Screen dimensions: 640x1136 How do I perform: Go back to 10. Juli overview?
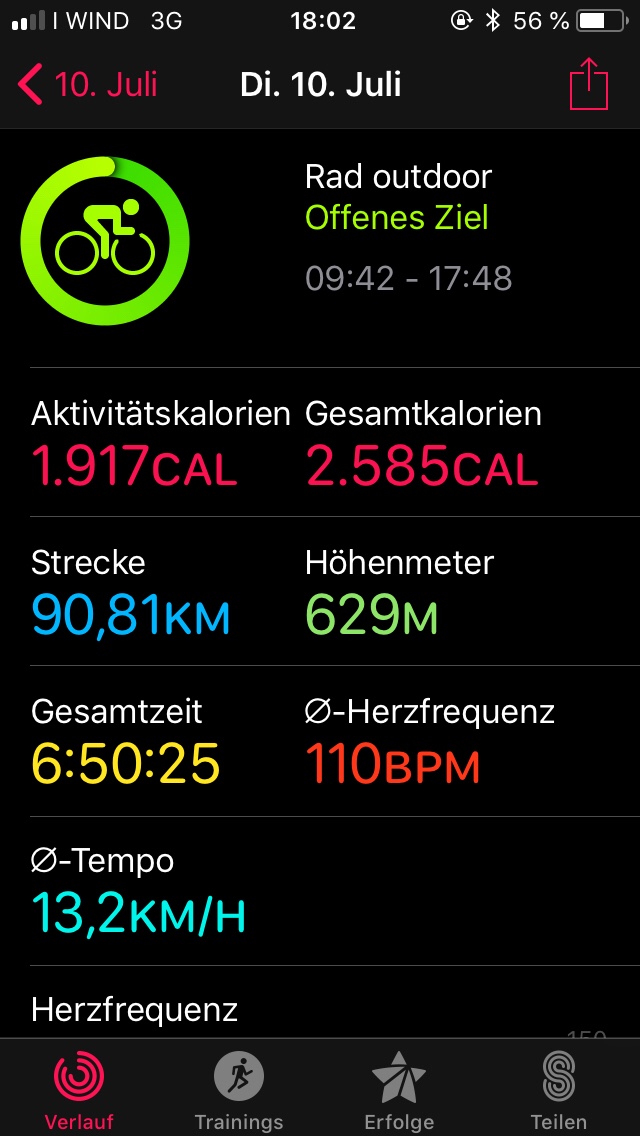click(x=87, y=85)
